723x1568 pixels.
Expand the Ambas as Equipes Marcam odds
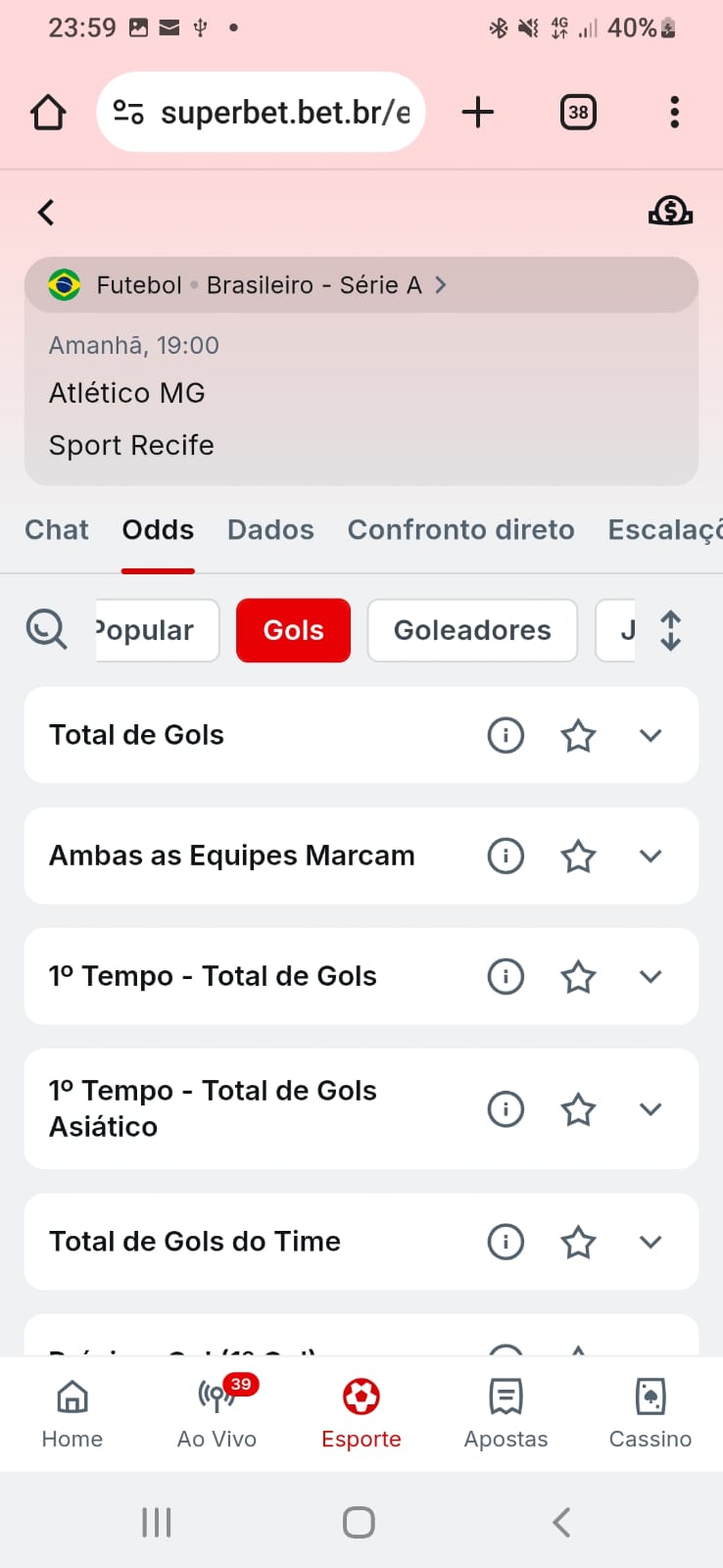pyautogui.click(x=650, y=856)
